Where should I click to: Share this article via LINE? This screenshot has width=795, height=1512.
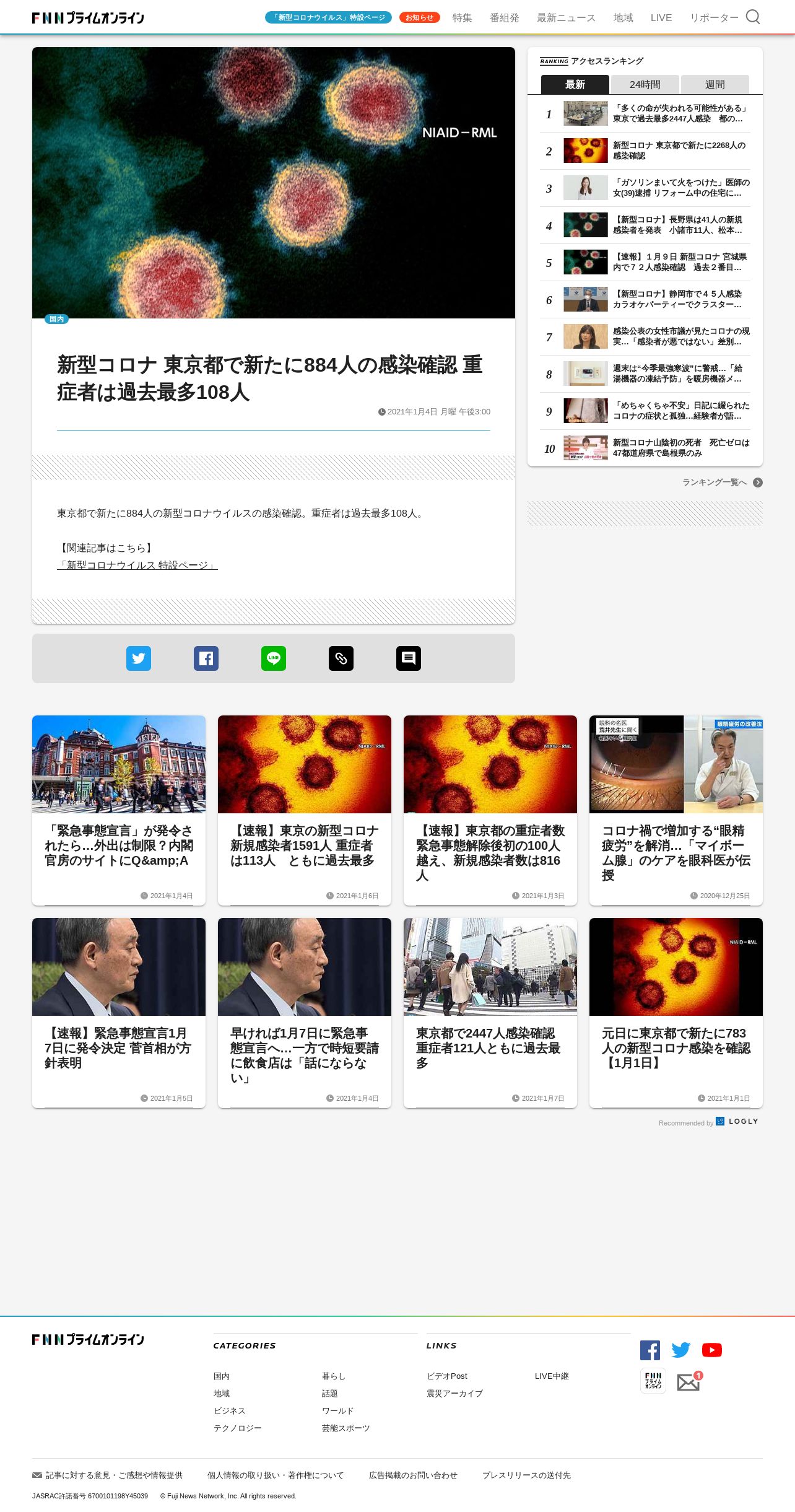coord(274,658)
